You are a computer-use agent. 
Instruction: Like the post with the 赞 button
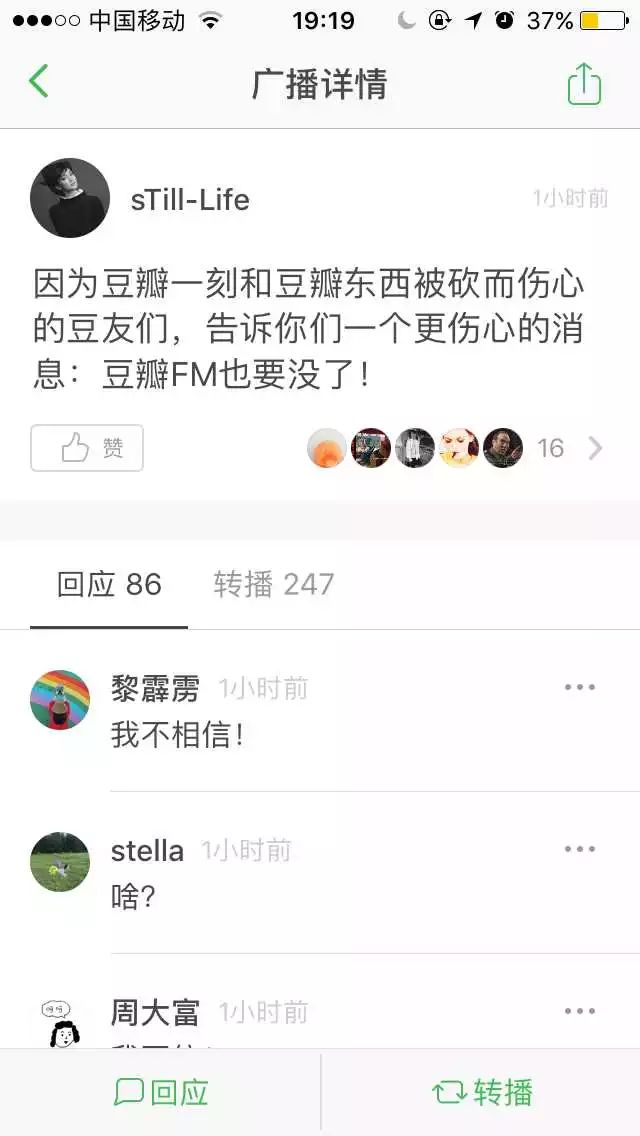click(87, 448)
